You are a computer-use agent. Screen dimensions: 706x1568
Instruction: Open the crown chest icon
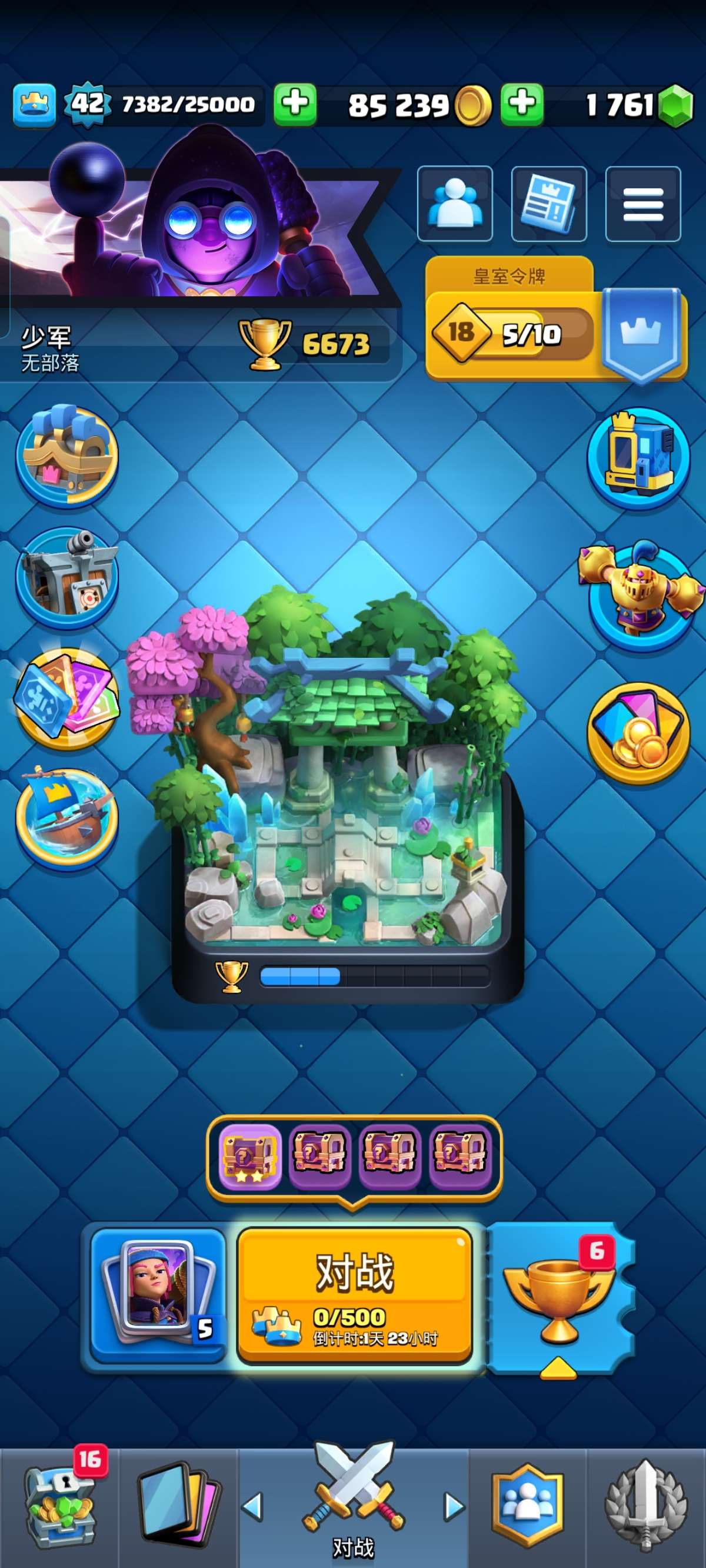(x=67, y=456)
